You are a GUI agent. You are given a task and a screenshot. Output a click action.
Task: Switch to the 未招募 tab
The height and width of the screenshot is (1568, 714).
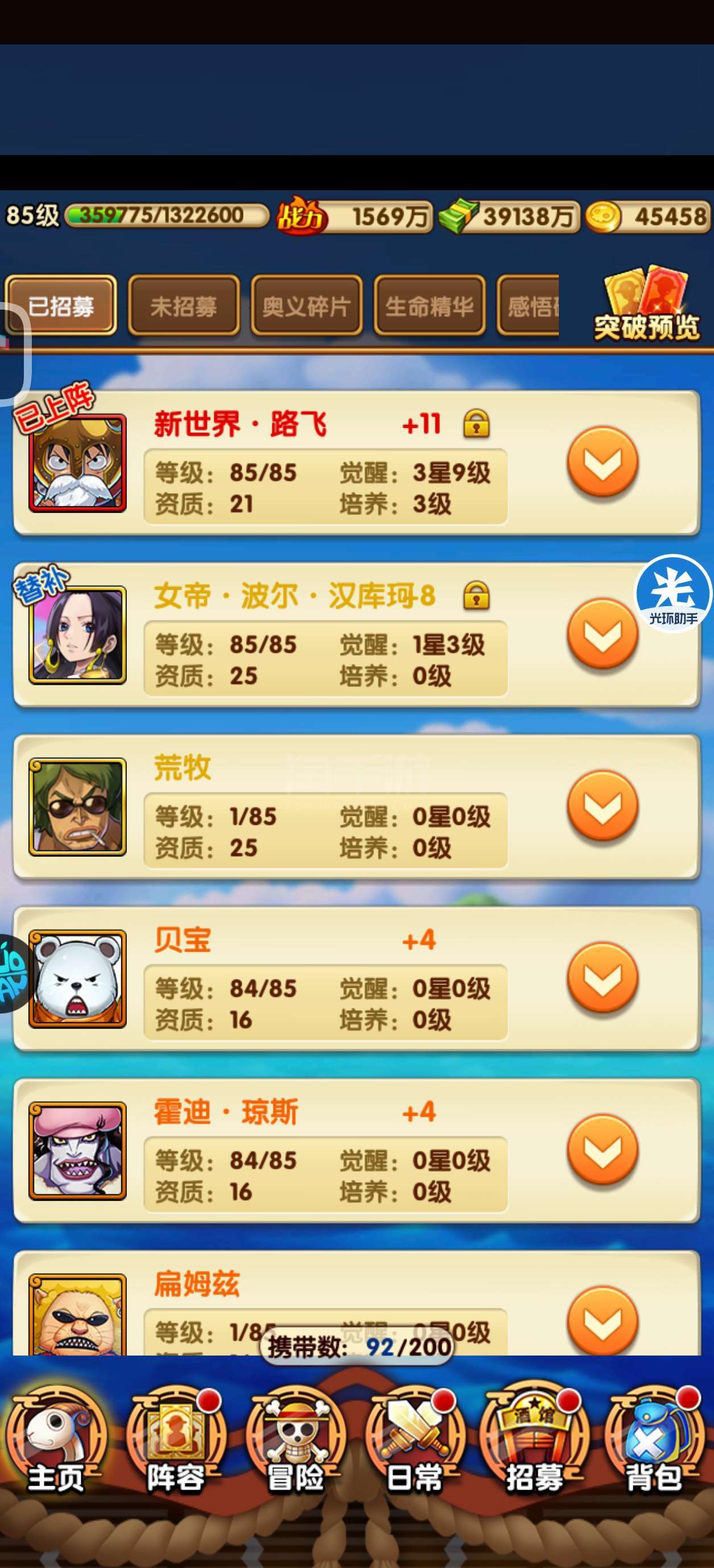pos(184,306)
